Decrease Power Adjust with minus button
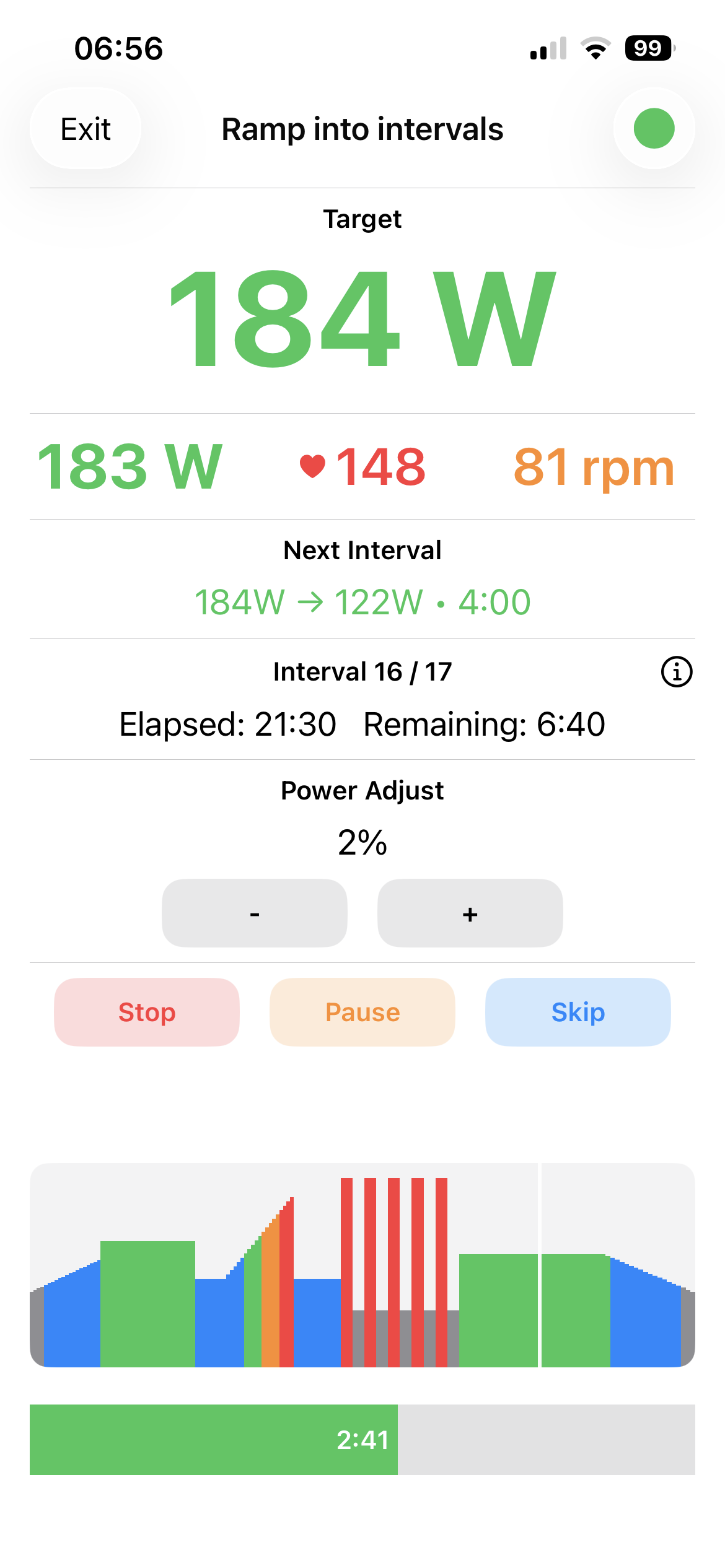Screen dimensions: 725x1568 pos(255,913)
